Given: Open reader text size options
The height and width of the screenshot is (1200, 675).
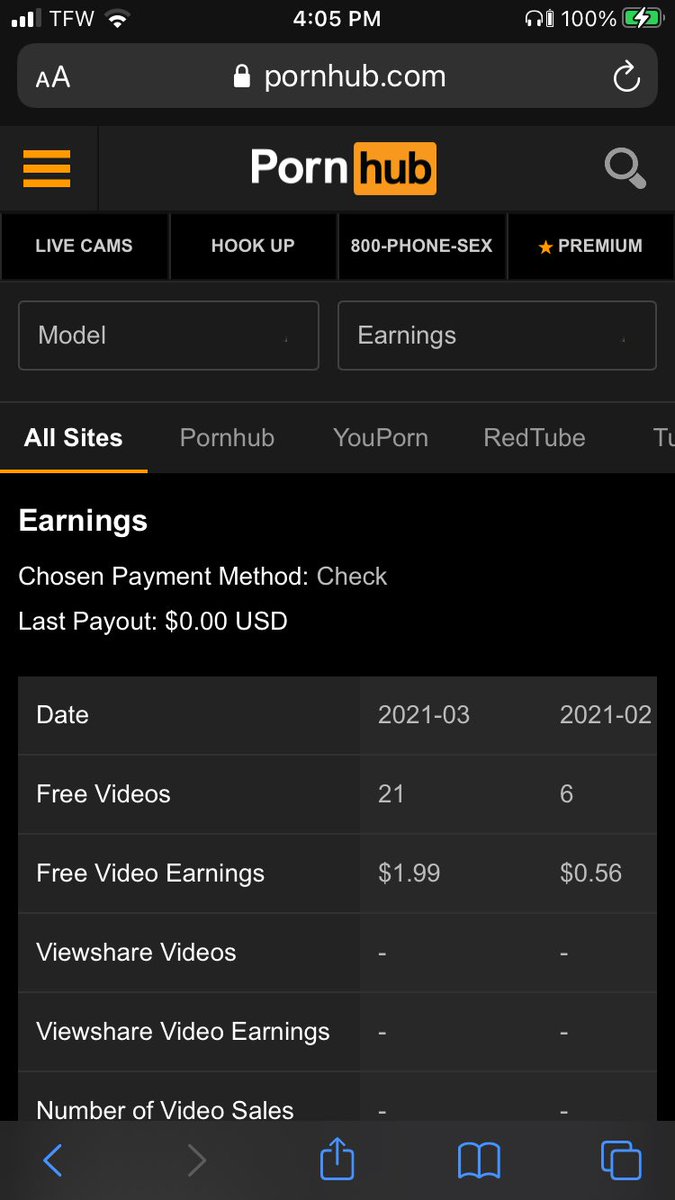Looking at the screenshot, I should [x=53, y=77].
